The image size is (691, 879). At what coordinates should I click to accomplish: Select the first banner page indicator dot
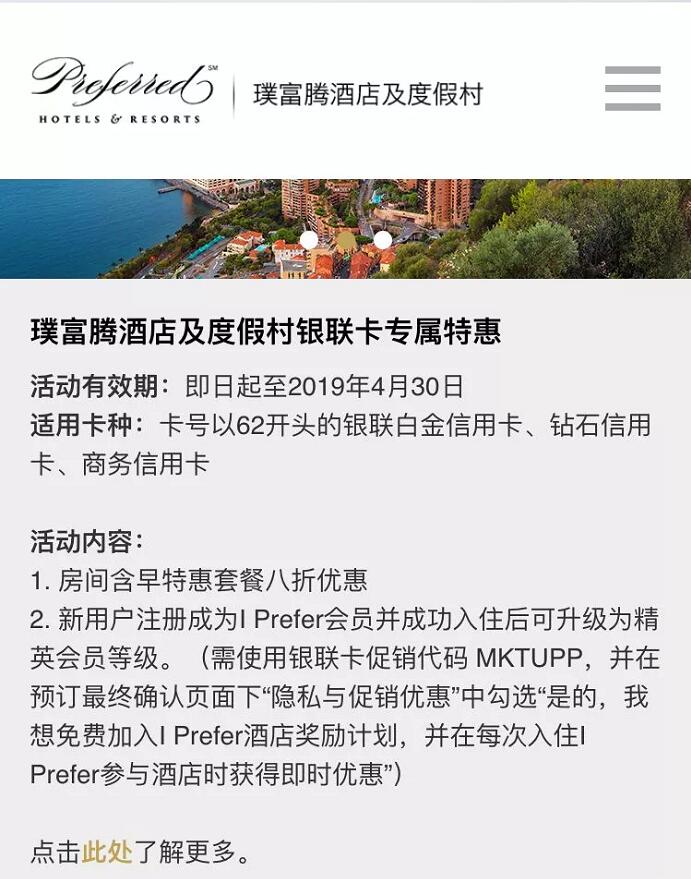point(309,240)
